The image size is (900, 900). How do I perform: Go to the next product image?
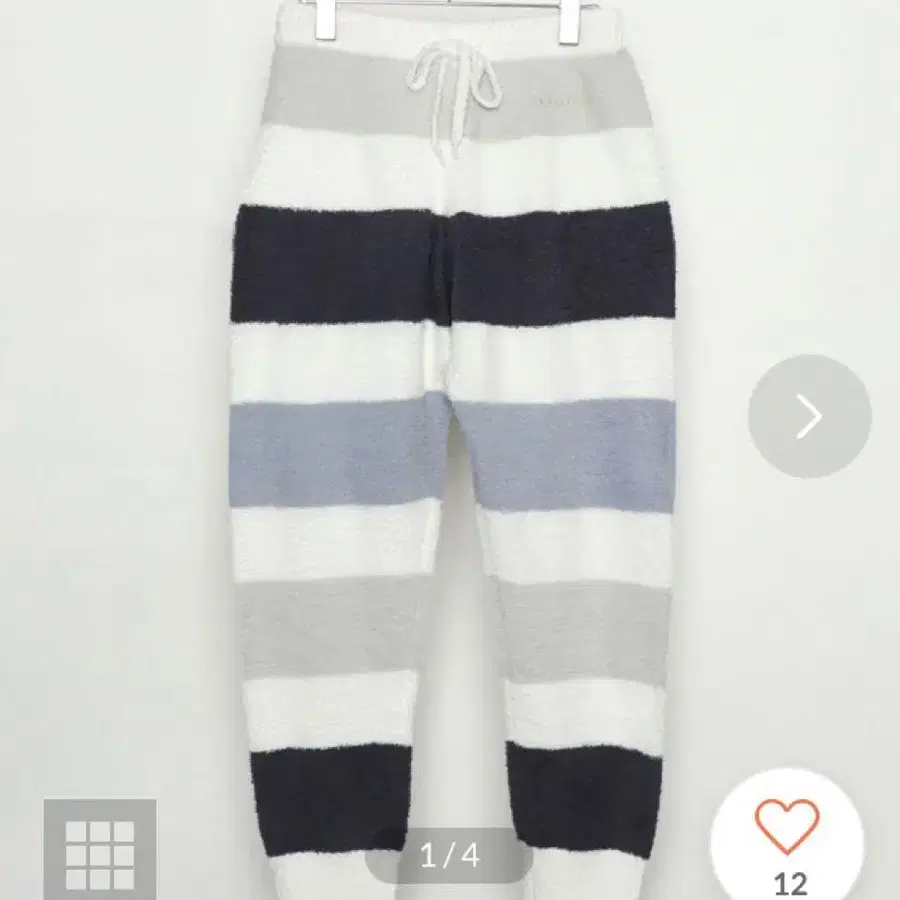click(x=809, y=416)
